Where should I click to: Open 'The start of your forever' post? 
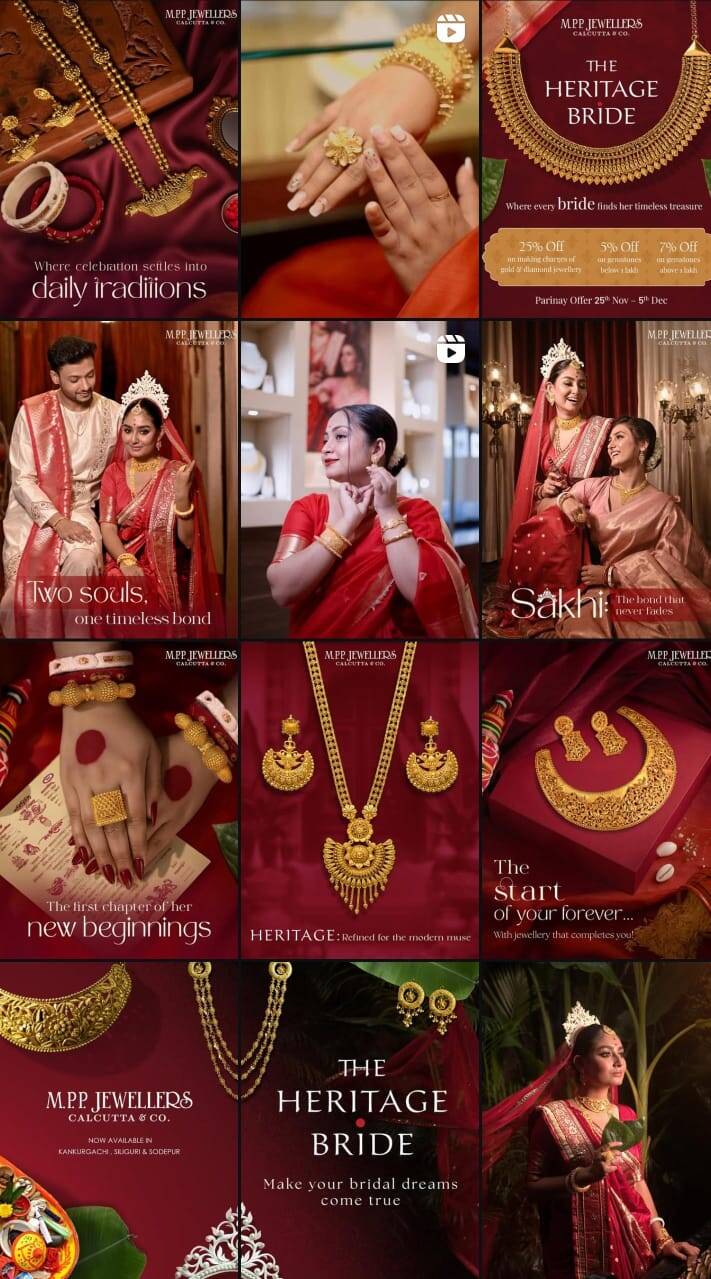(x=596, y=800)
